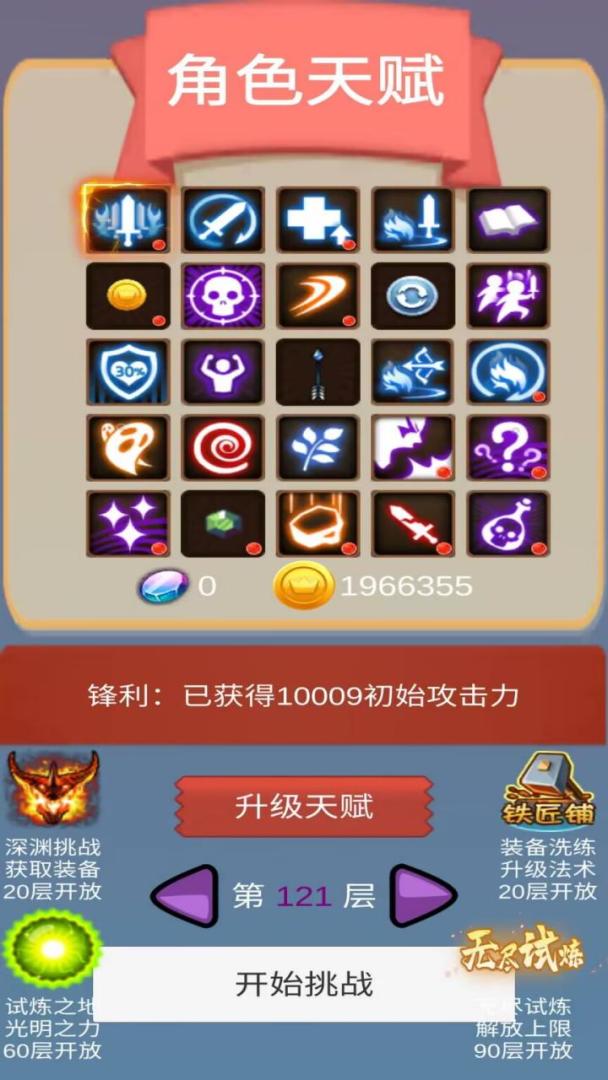Image resolution: width=608 pixels, height=1080 pixels.
Task: Open the 无尽试炼 endless trial
Action: click(522, 950)
